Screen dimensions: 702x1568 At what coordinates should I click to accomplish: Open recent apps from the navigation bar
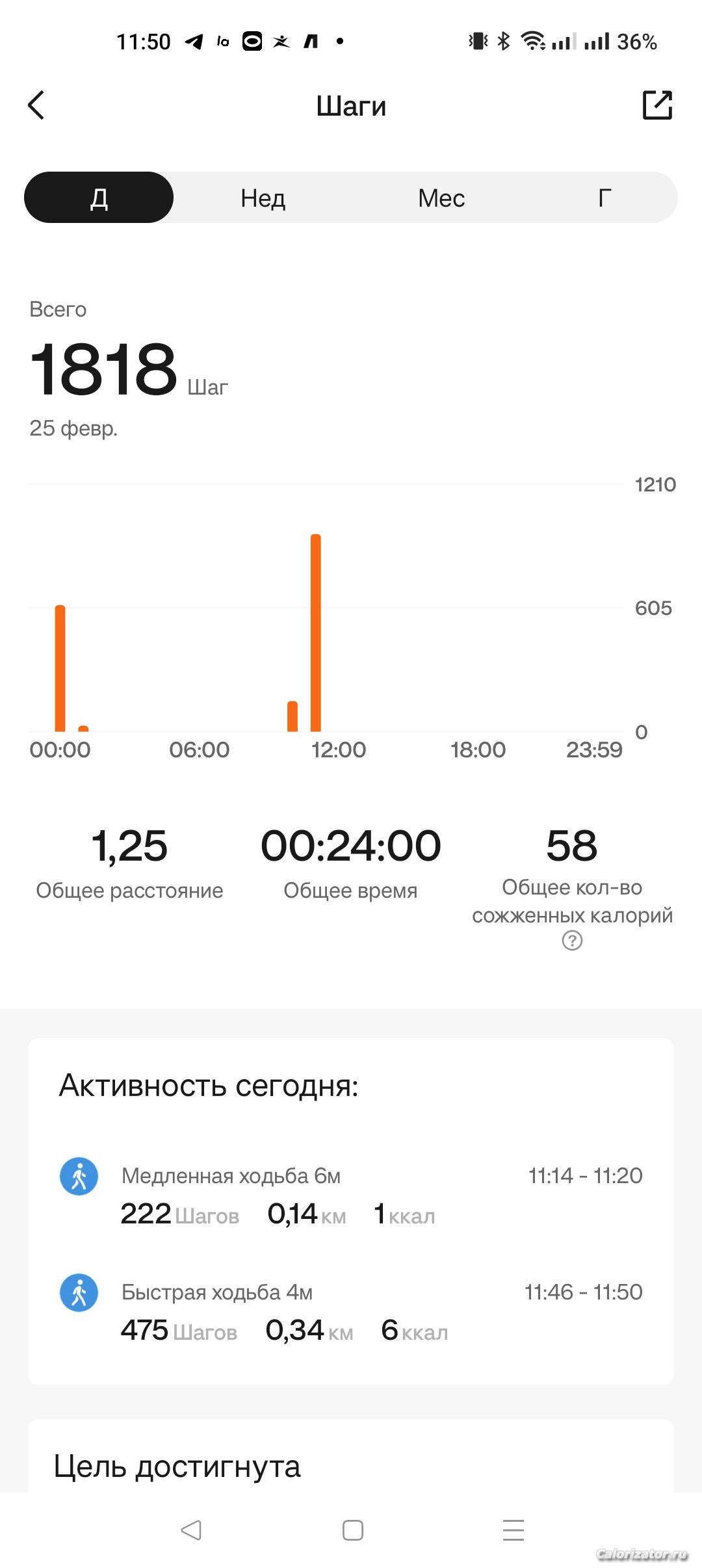513,1530
